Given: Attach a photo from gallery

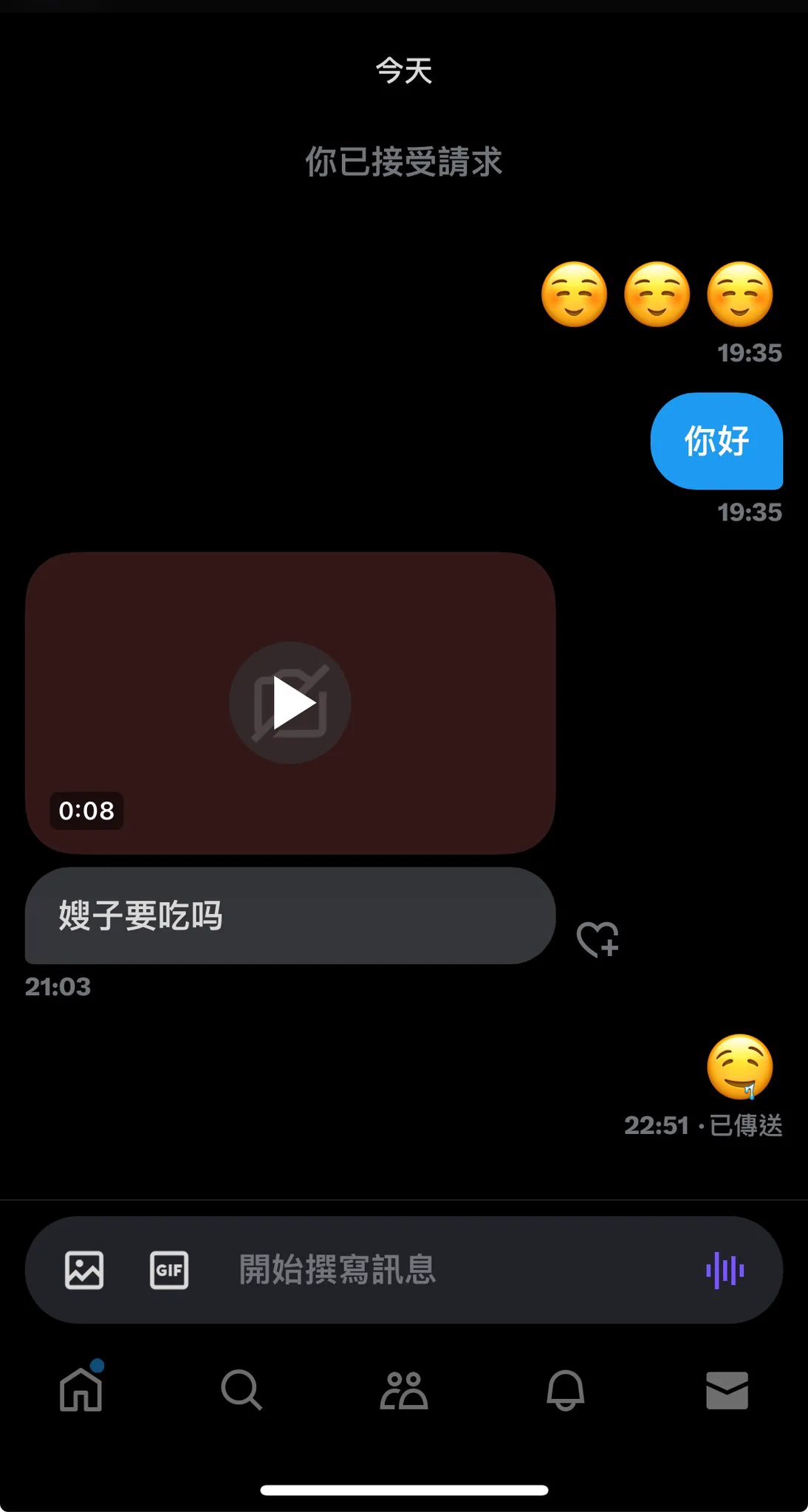Looking at the screenshot, I should (x=84, y=1270).
